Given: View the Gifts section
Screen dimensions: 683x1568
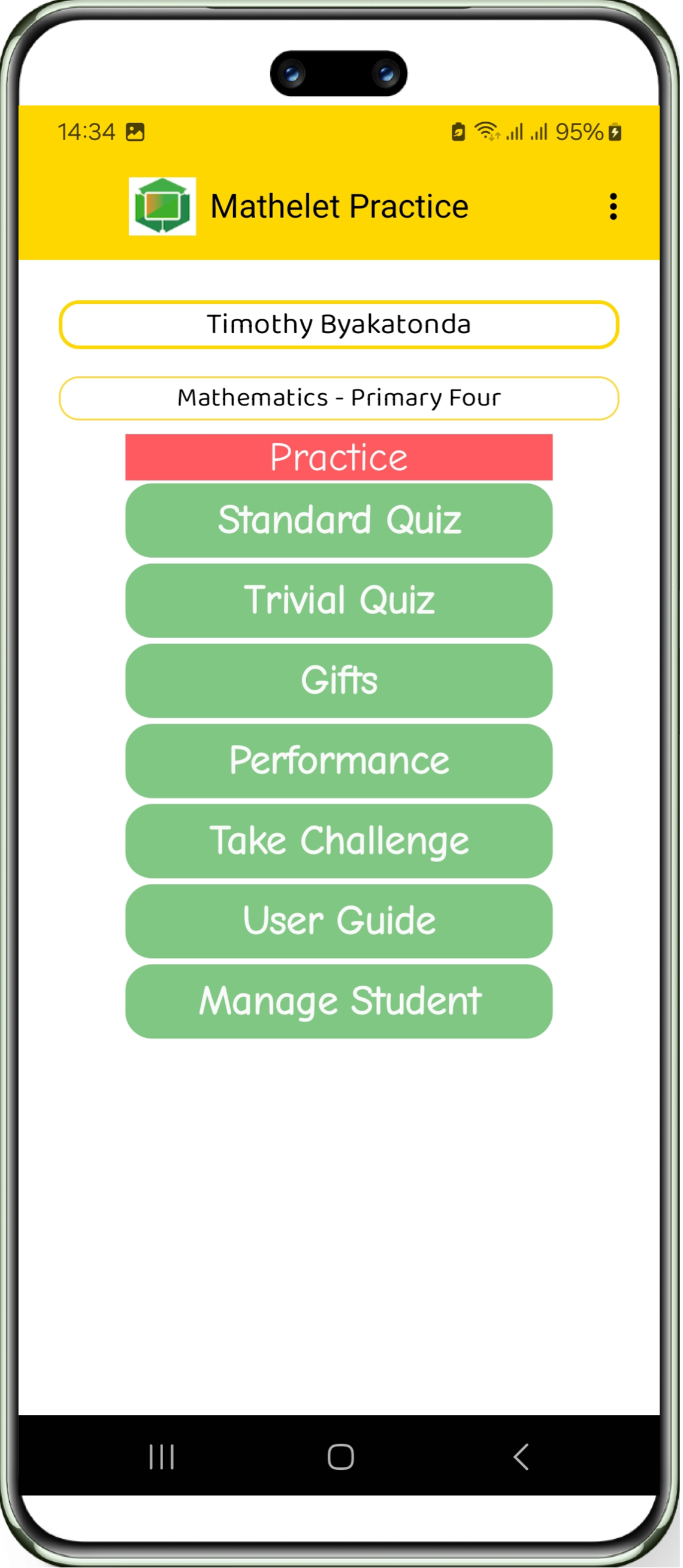Looking at the screenshot, I should point(339,681).
